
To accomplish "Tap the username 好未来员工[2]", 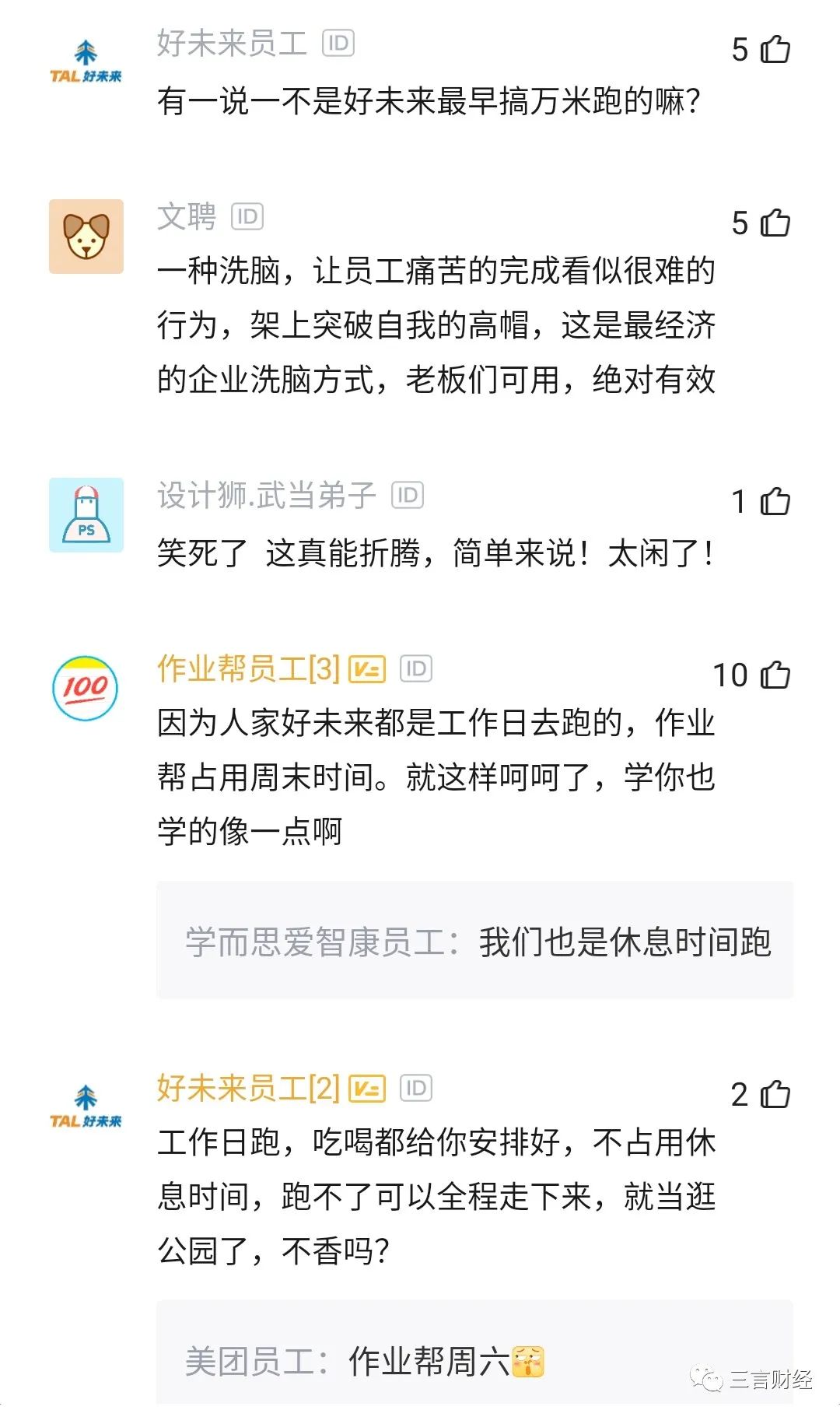I will (x=248, y=1089).
